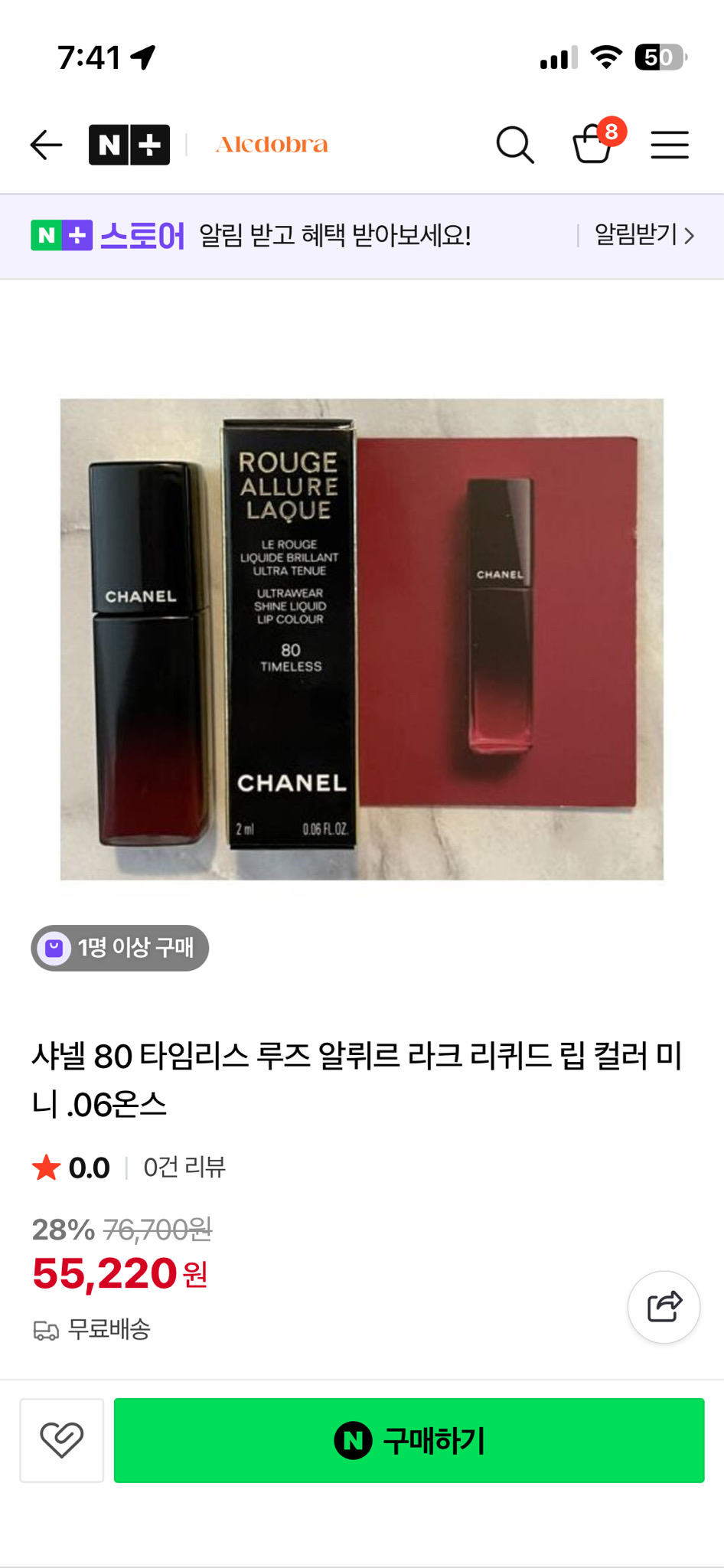Tap the Chanel lipstick product photo

pos(362,639)
